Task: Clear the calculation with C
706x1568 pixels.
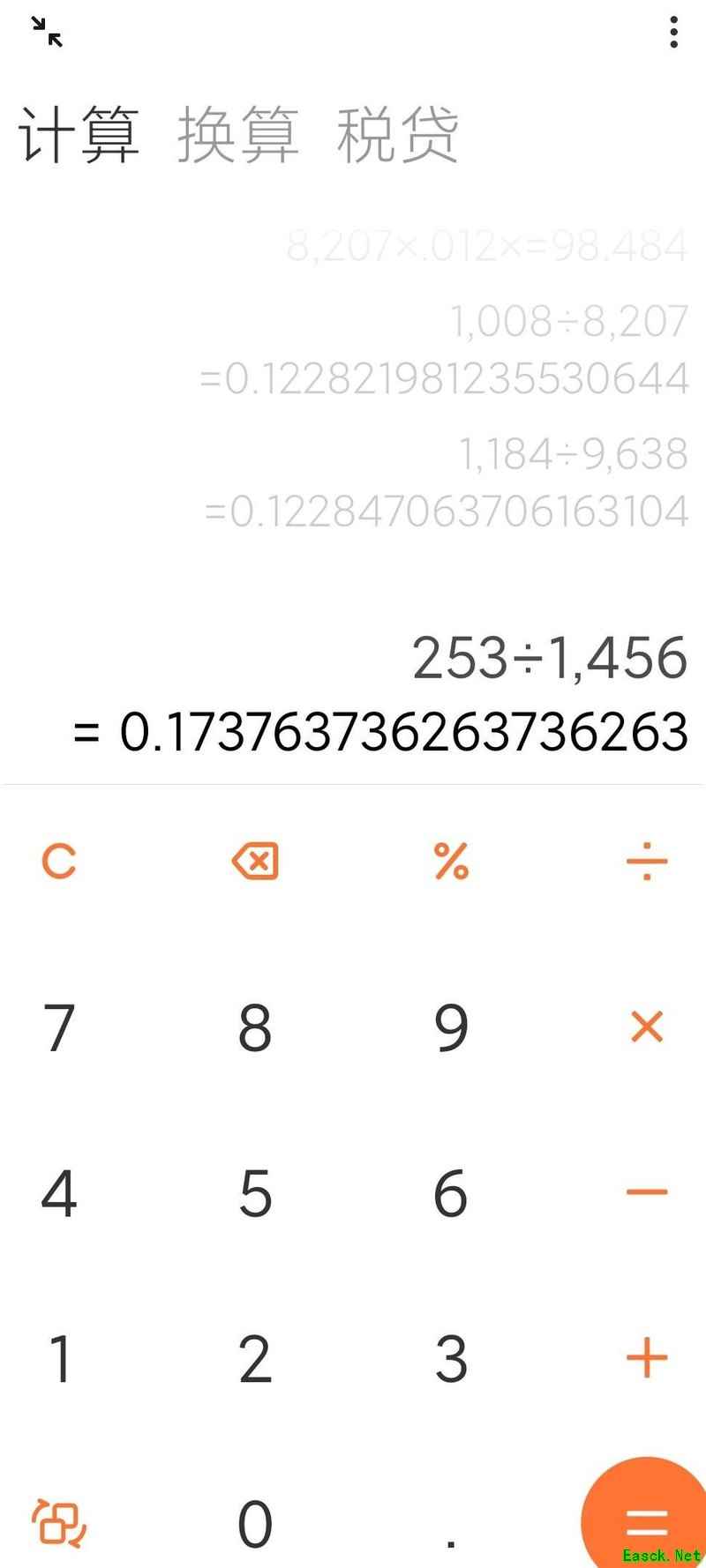Action: 59,861
